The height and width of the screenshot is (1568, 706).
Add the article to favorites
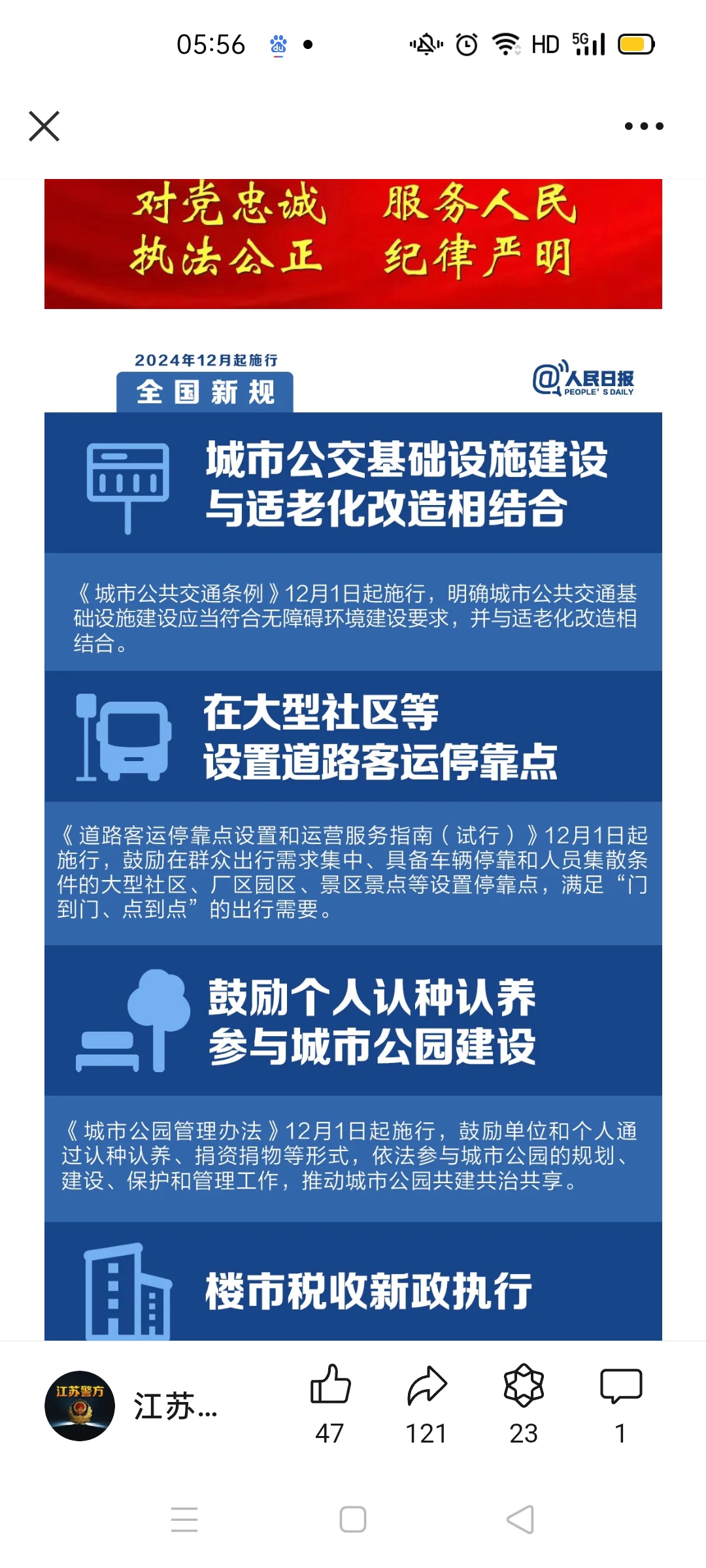(524, 1385)
